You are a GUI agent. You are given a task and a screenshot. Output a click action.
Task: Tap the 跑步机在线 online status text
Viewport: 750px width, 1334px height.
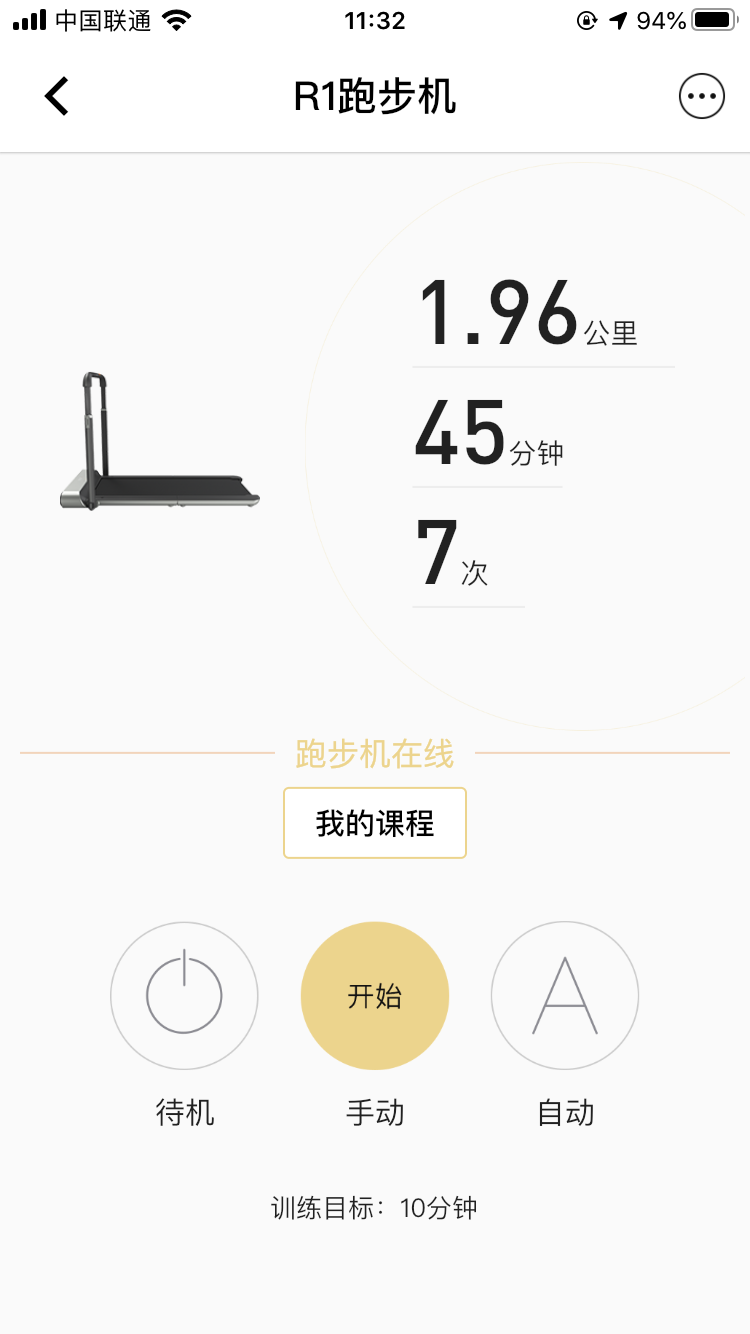(x=375, y=755)
